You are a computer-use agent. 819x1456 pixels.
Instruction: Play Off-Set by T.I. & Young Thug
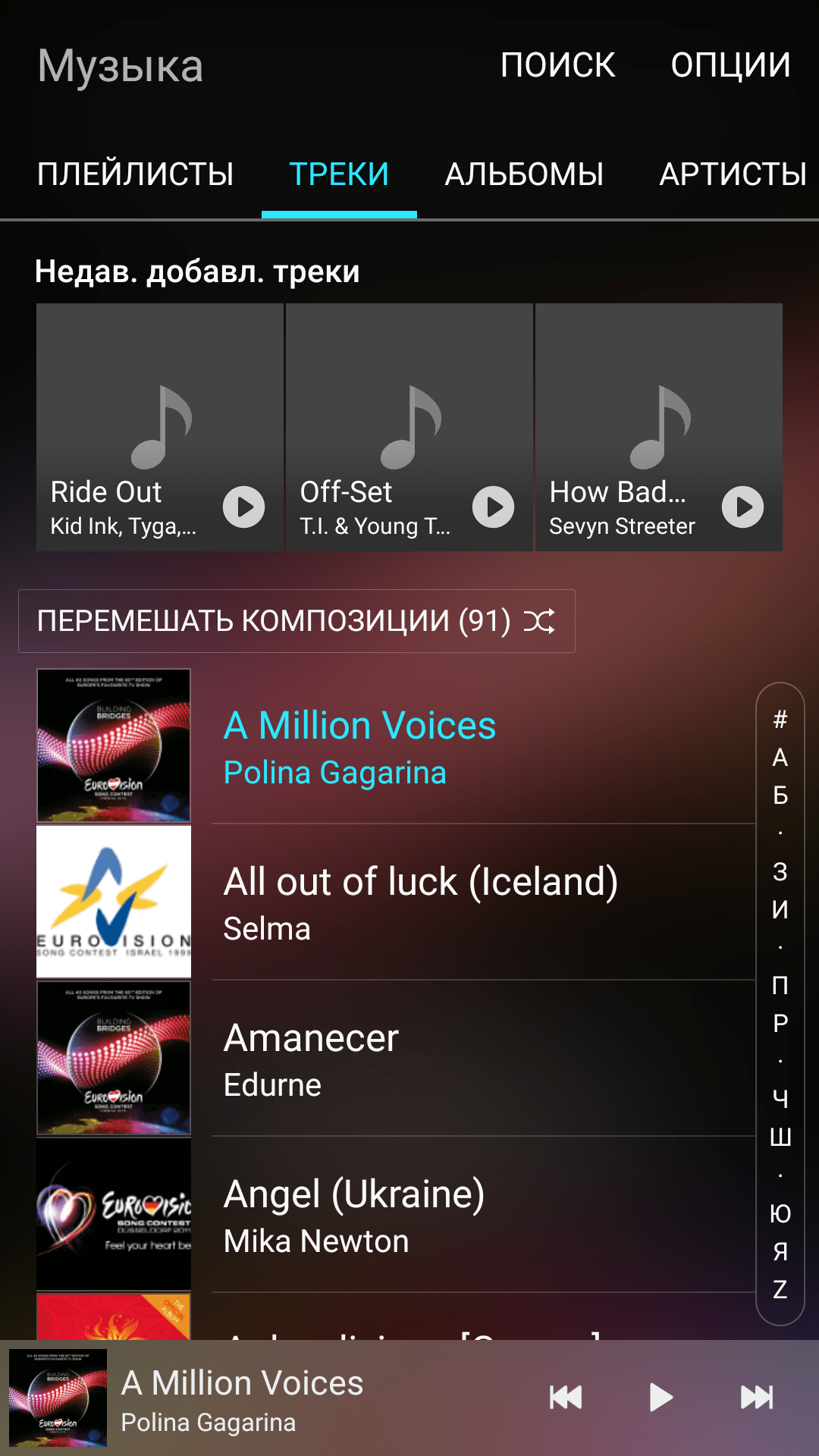493,507
